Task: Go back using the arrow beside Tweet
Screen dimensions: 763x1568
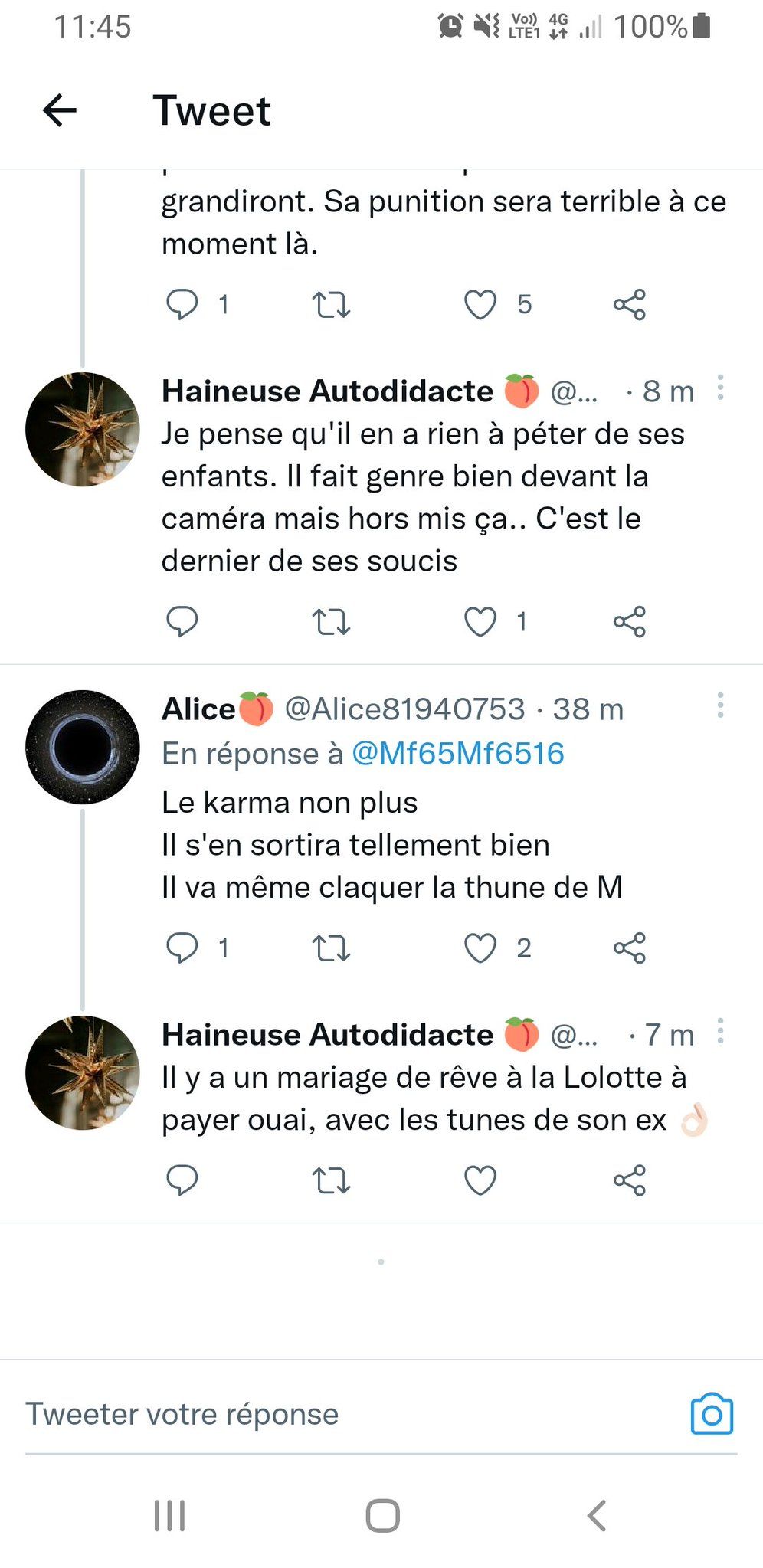Action: [x=60, y=110]
